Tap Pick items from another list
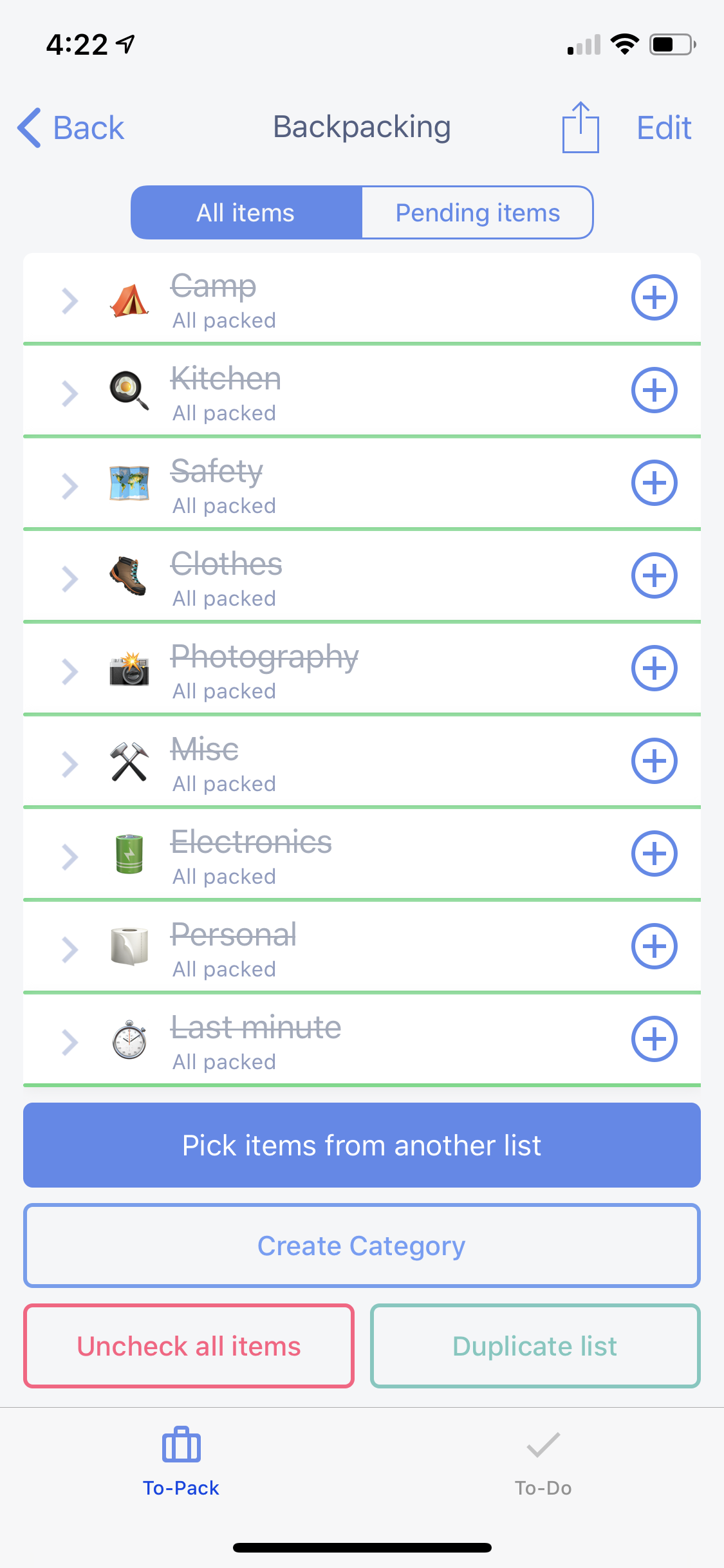This screenshot has height=1568, width=724. (x=362, y=1145)
